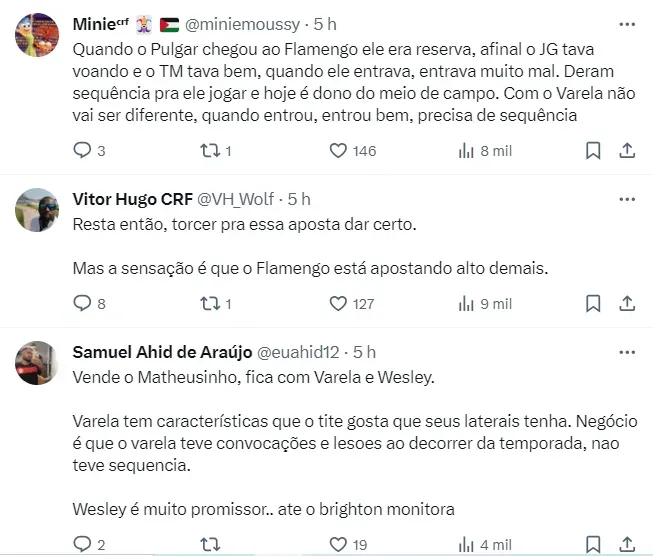Viewport: 653px width, 556px height.
Task: Bookmark Samuel Ahid's tweet
Action: (593, 545)
